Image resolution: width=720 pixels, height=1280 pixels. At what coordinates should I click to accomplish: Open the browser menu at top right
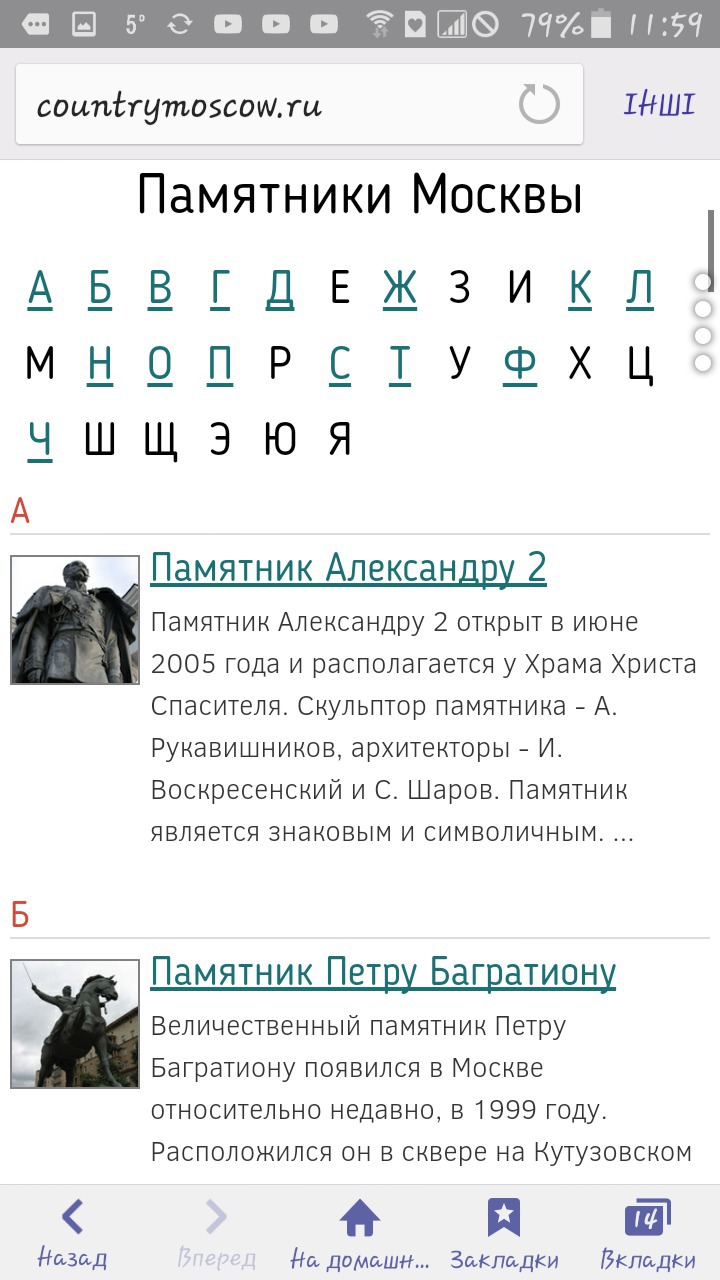(x=659, y=104)
